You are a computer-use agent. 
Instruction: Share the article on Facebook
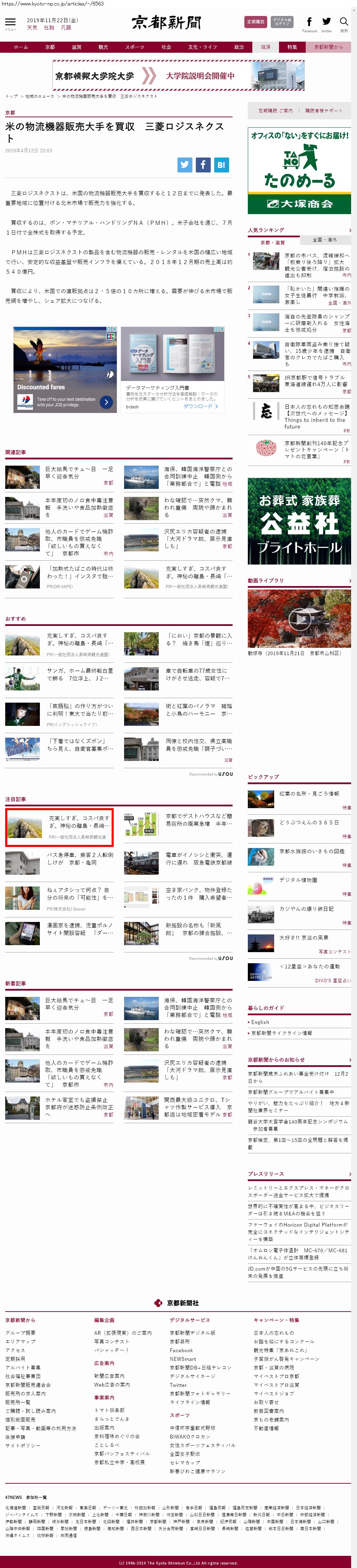203,164
